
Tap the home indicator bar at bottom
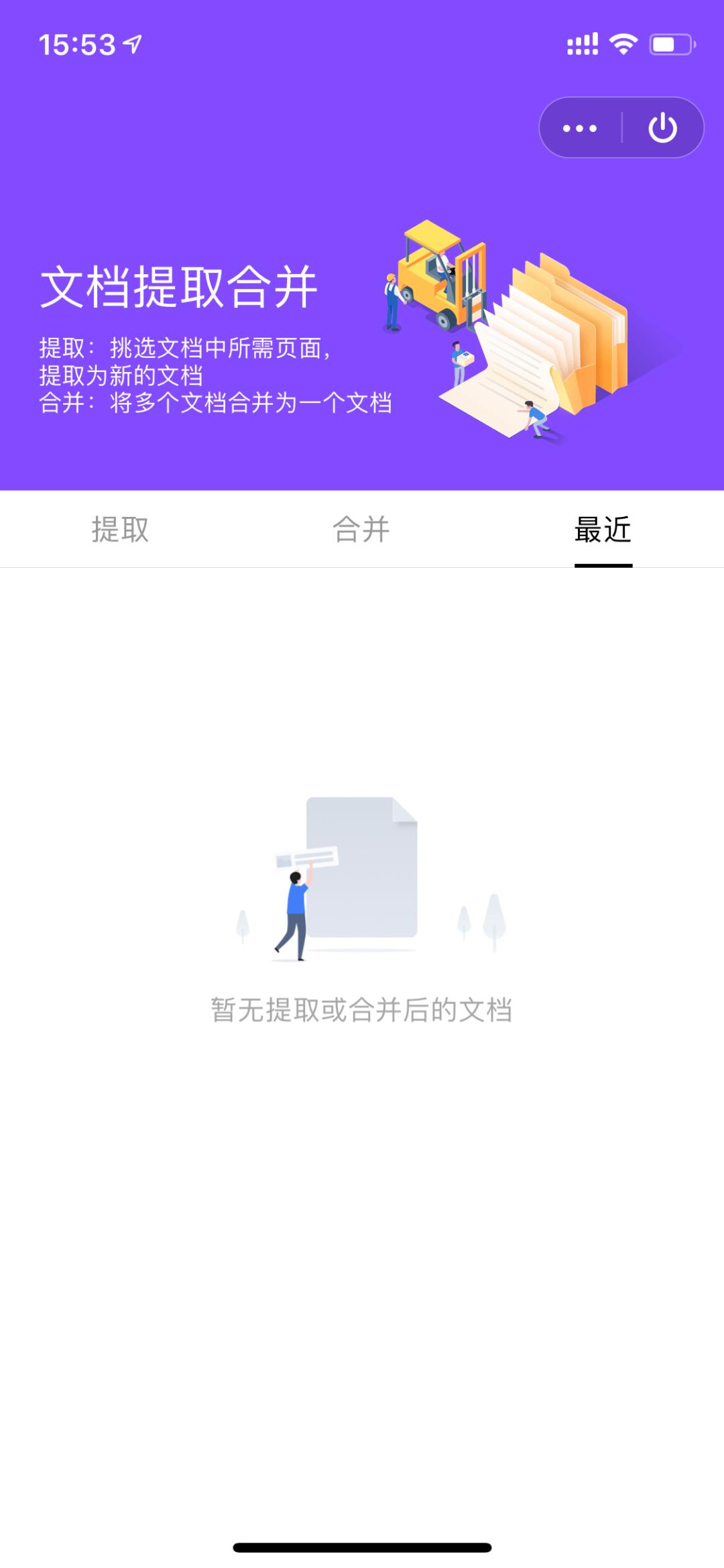[362, 1547]
